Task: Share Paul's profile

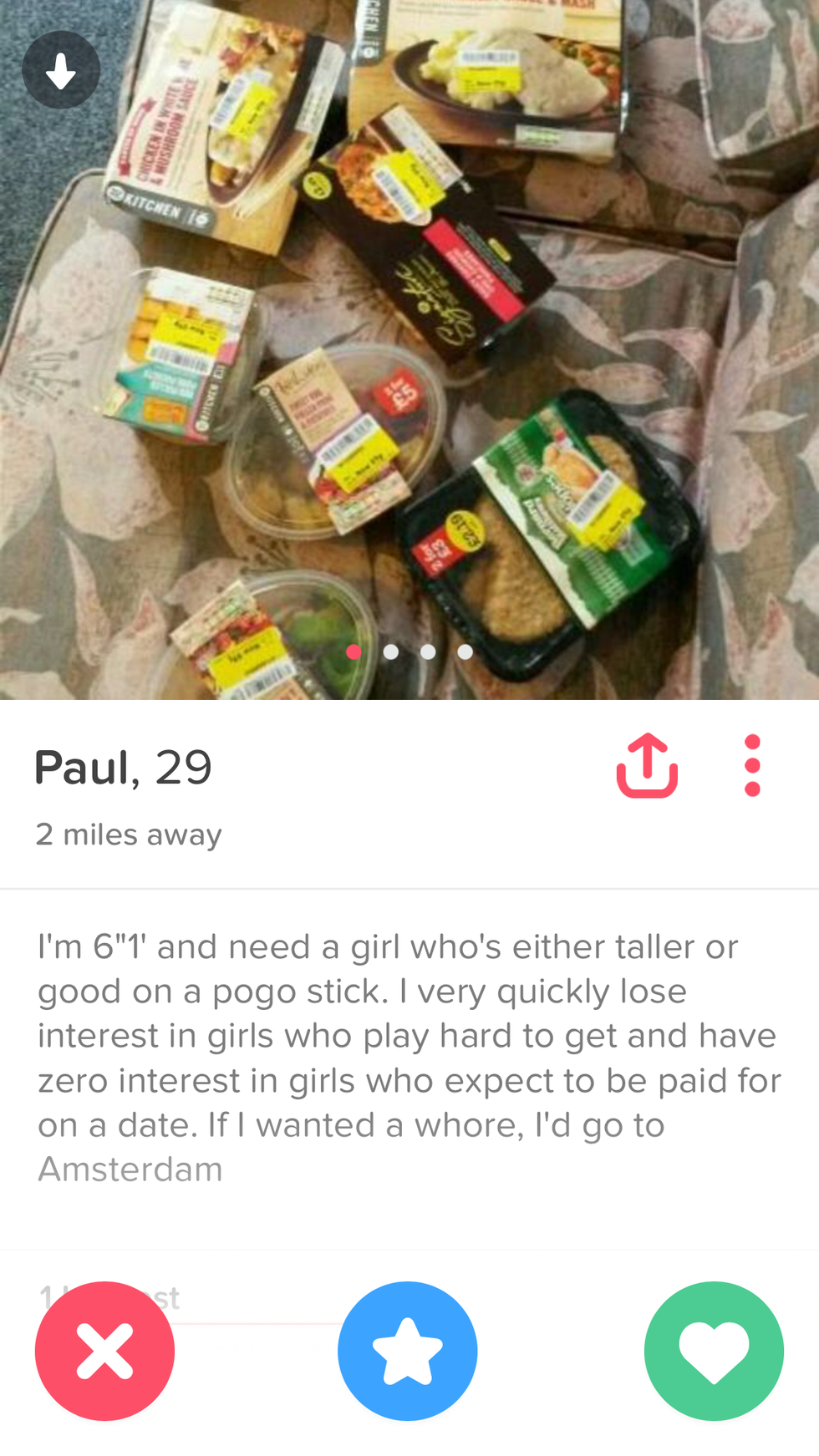Action: click(647, 766)
